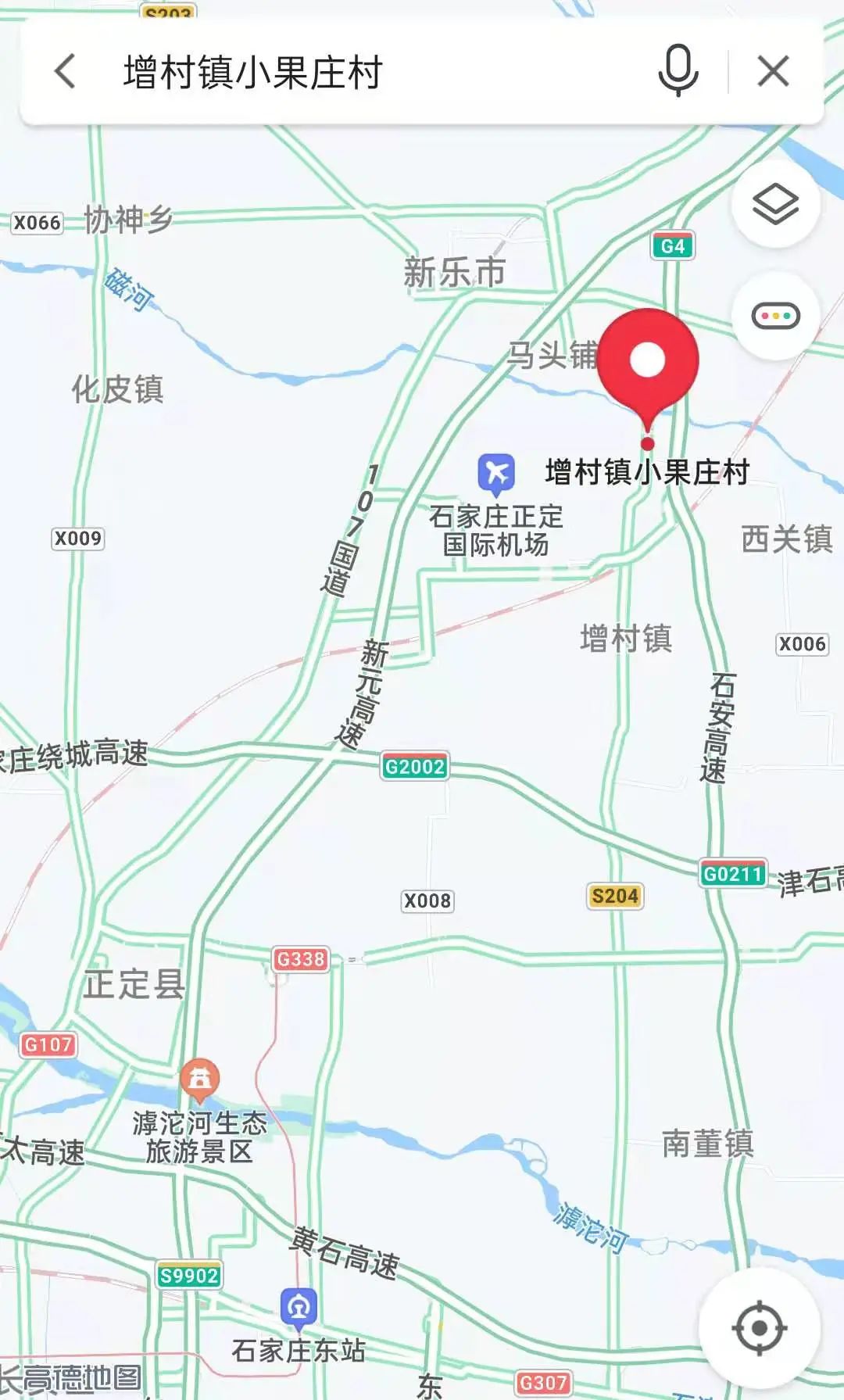Image resolution: width=844 pixels, height=1400 pixels.
Task: Select the 石家庄东站 railway station marker
Action: [x=299, y=1307]
